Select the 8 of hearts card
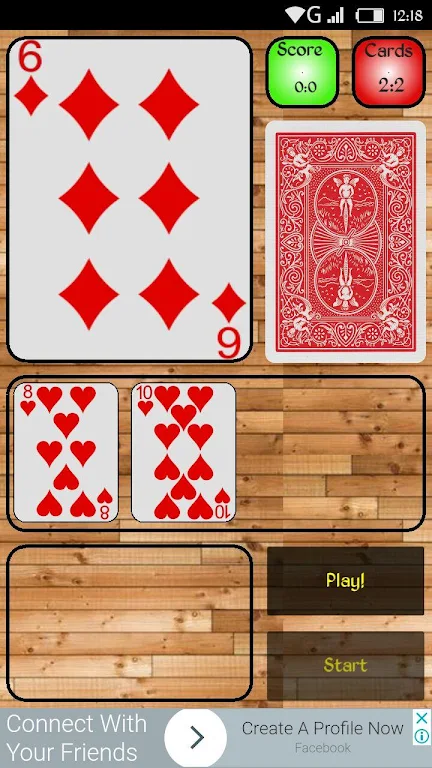The width and height of the screenshot is (432, 768). coord(66,452)
